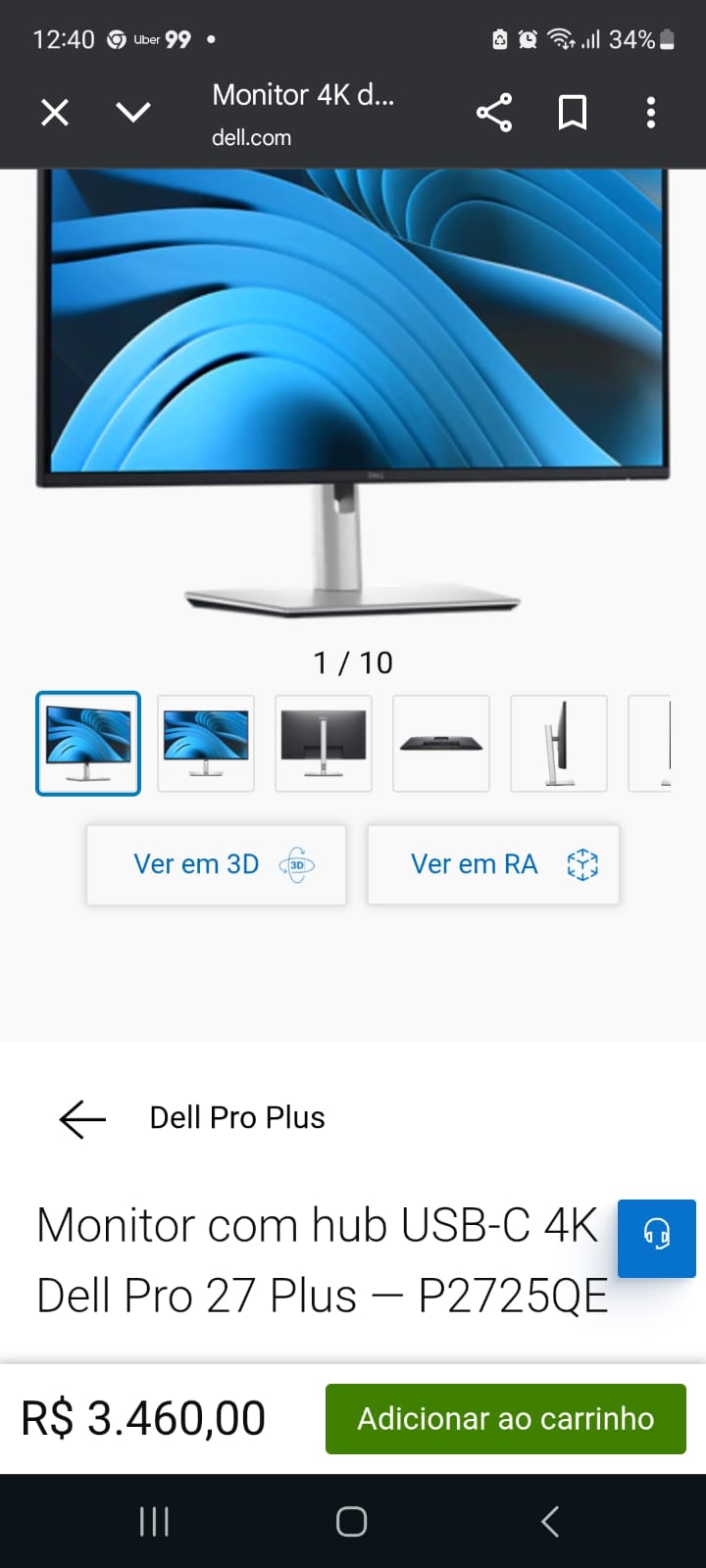Select the top-down view thumbnail

tap(441, 743)
